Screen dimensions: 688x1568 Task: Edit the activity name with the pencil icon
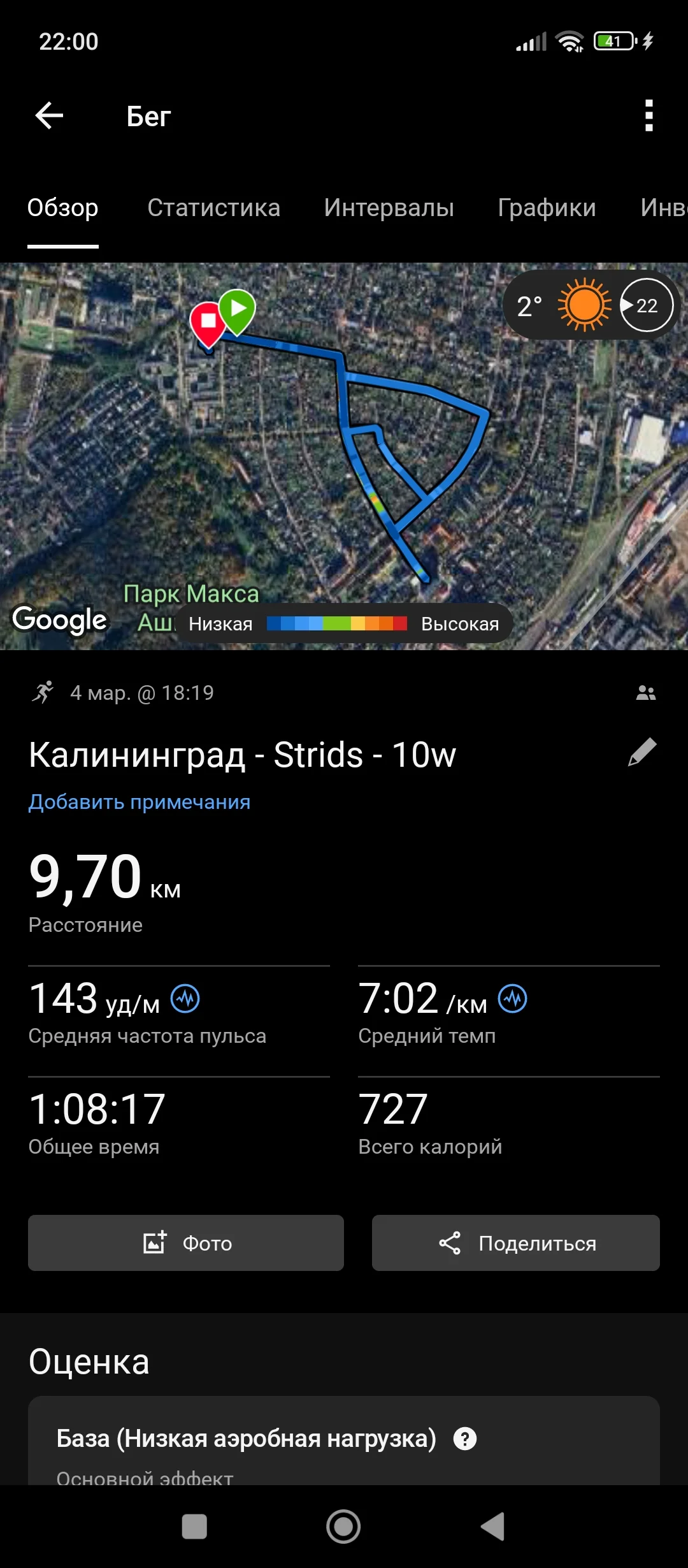(x=641, y=753)
